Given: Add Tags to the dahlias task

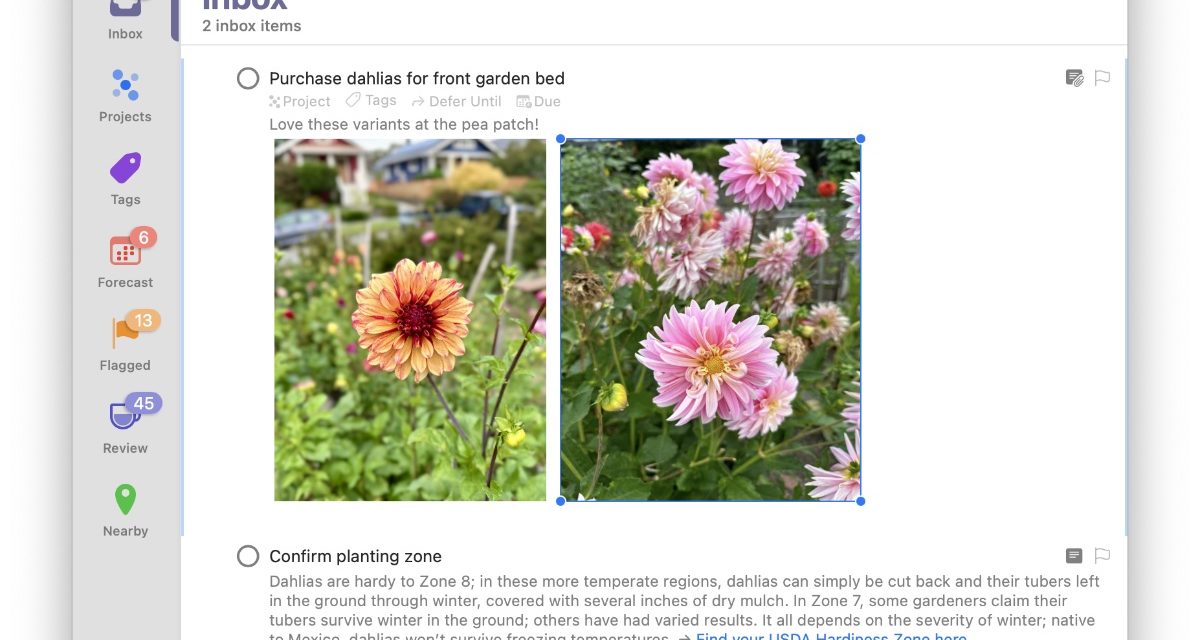Looking at the screenshot, I should pyautogui.click(x=371, y=101).
